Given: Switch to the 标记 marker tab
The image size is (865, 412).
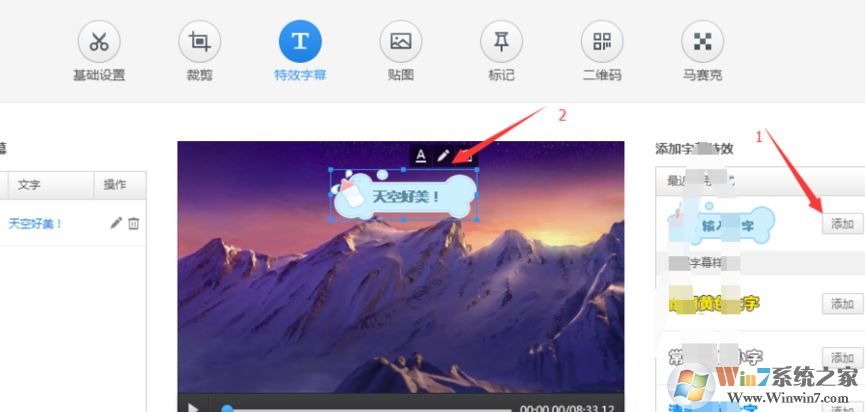Looking at the screenshot, I should (501, 43).
